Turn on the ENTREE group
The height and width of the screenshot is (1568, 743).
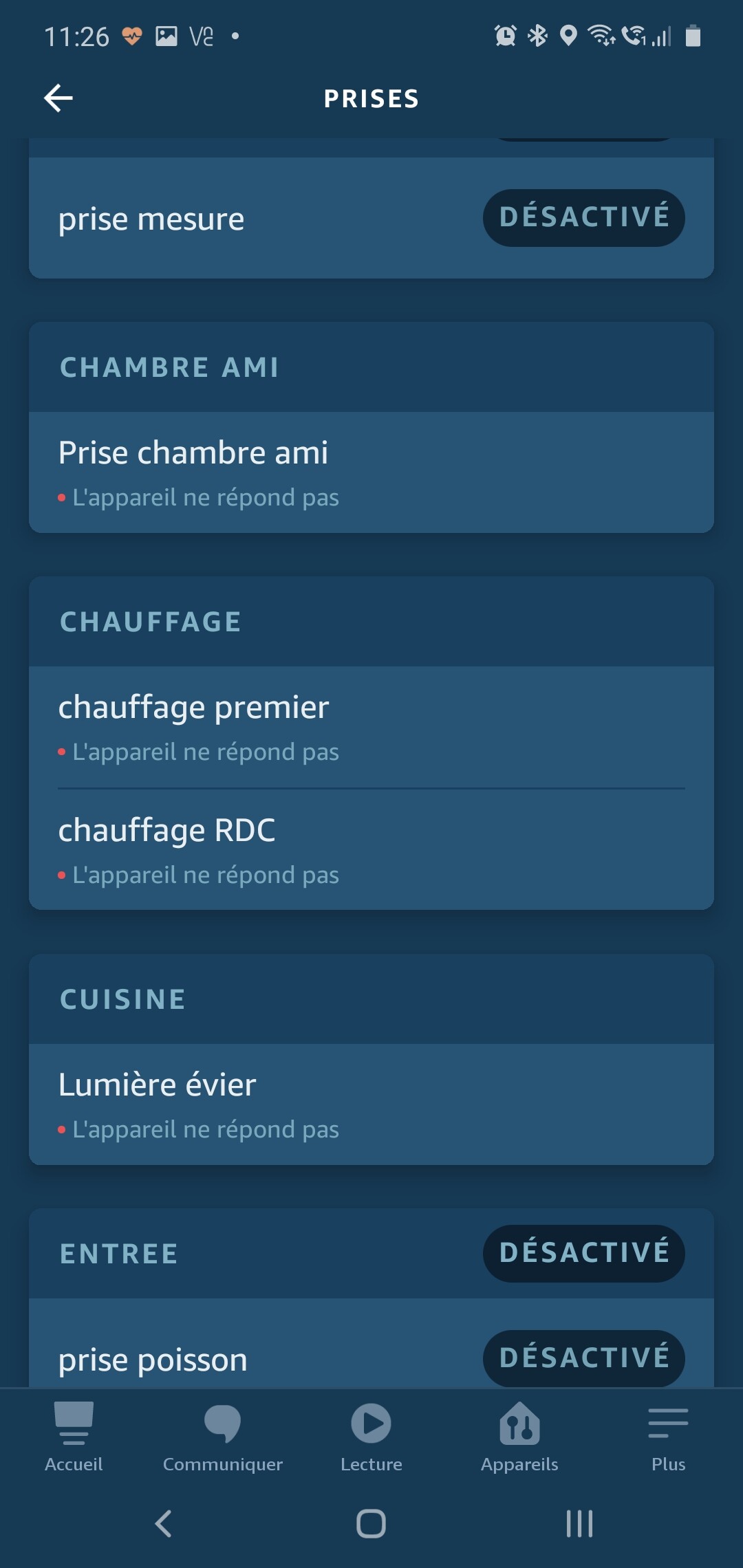pos(583,1253)
